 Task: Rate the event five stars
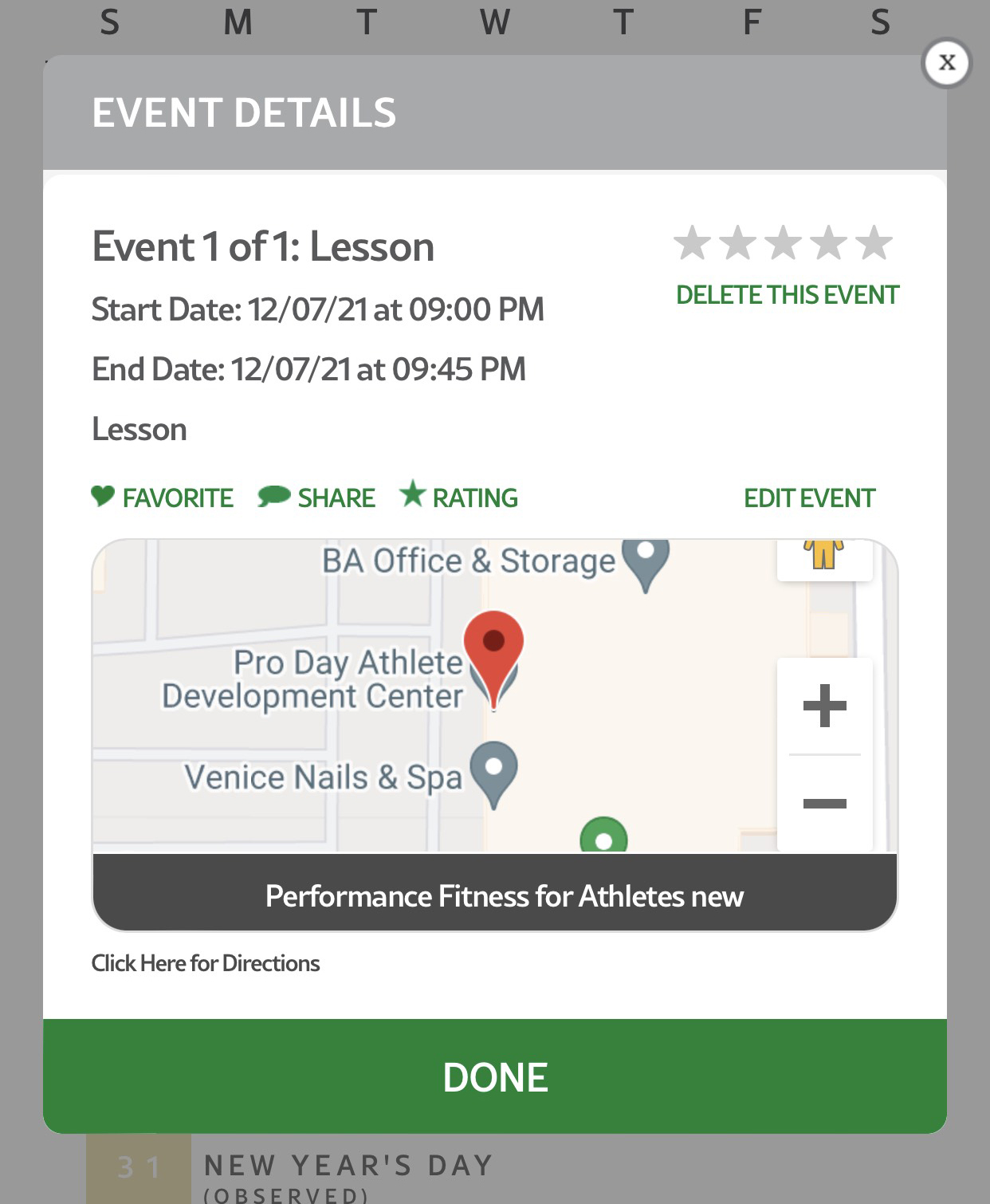[x=874, y=243]
